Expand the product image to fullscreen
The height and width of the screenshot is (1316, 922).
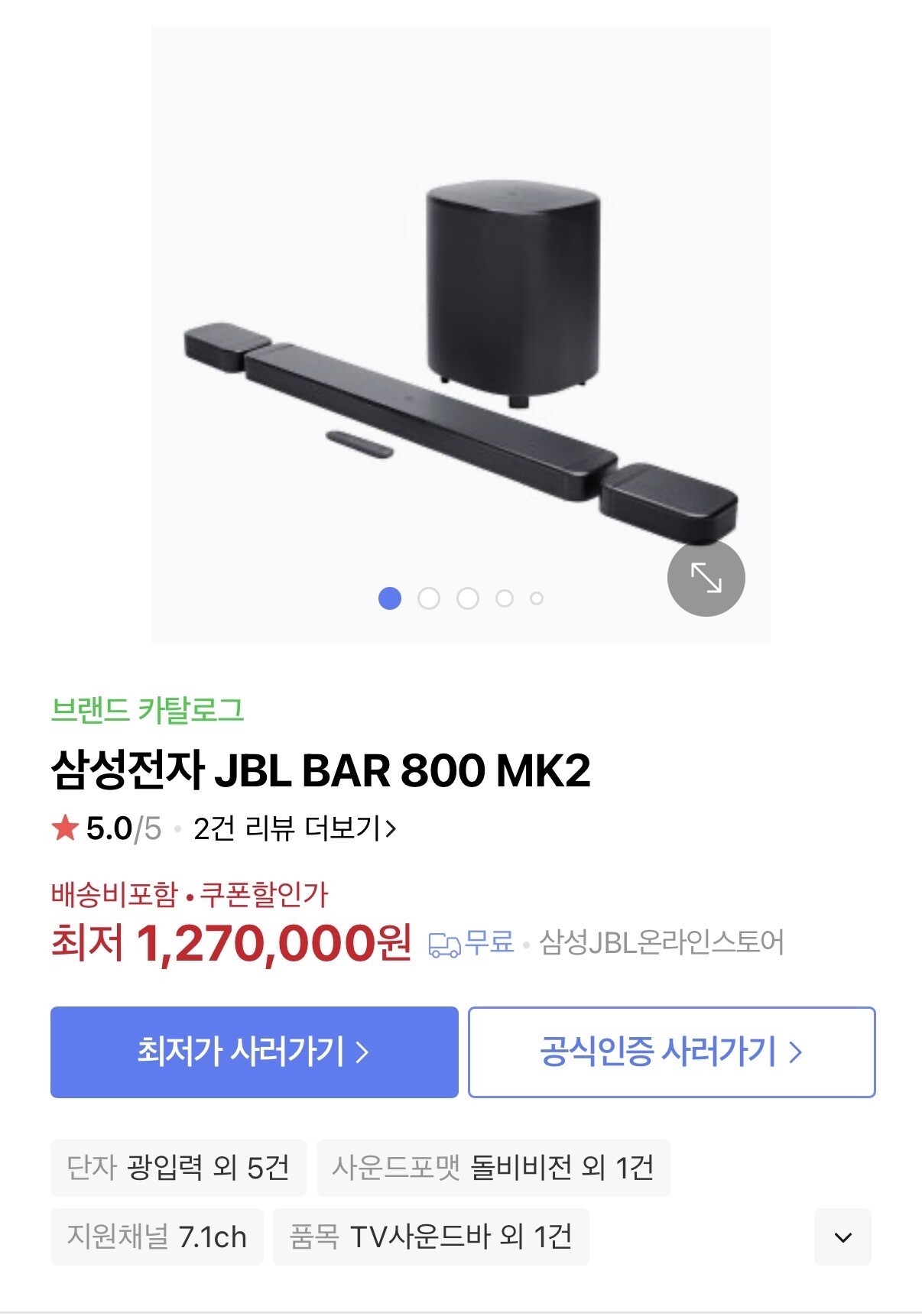[706, 578]
